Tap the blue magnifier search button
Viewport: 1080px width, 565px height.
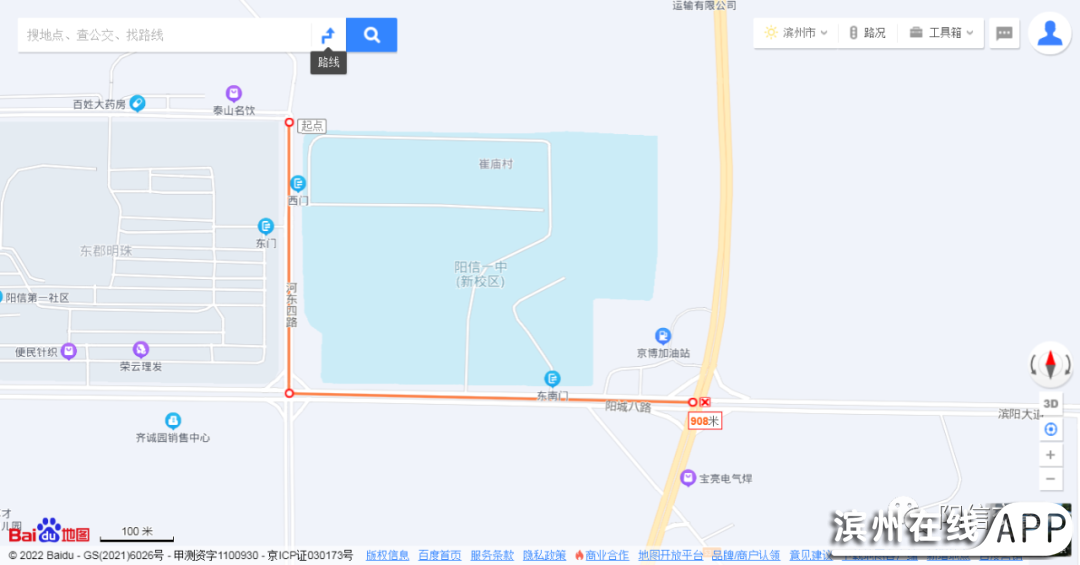372,35
